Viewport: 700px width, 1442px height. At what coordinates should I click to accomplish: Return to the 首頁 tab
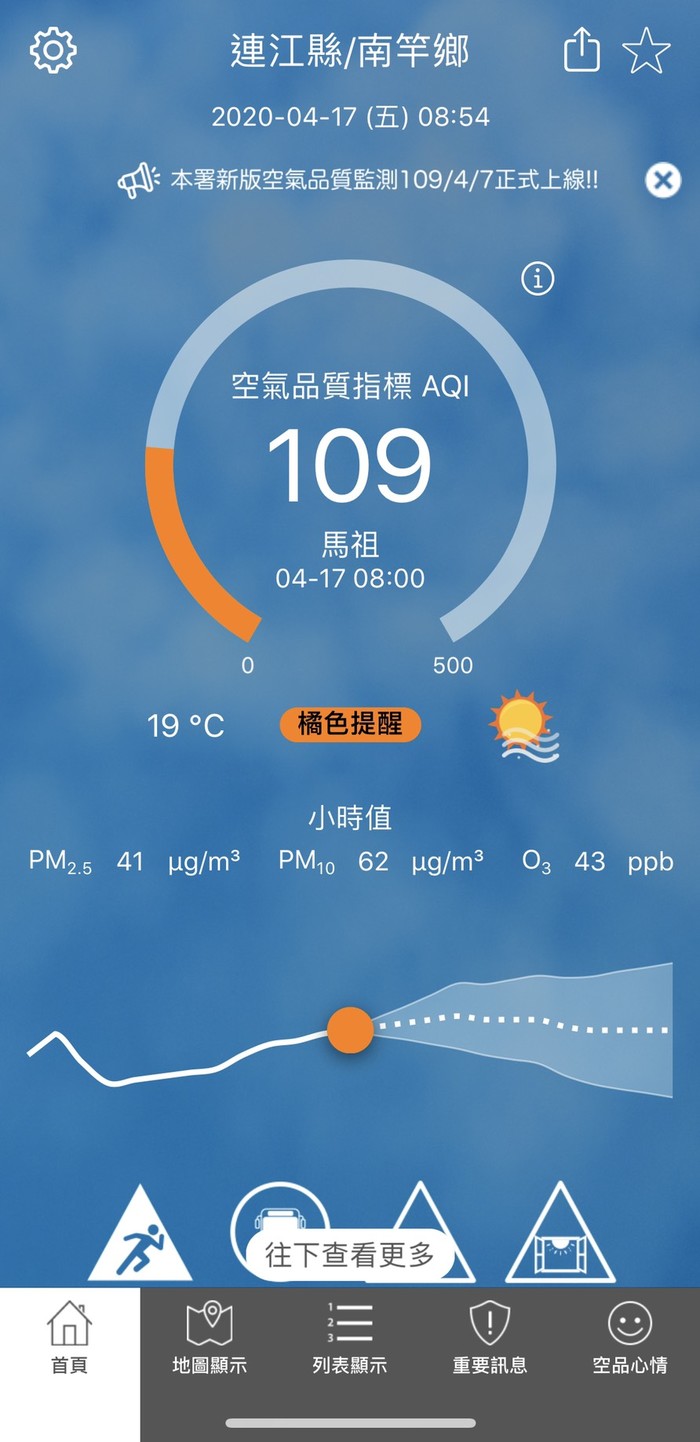point(70,1338)
